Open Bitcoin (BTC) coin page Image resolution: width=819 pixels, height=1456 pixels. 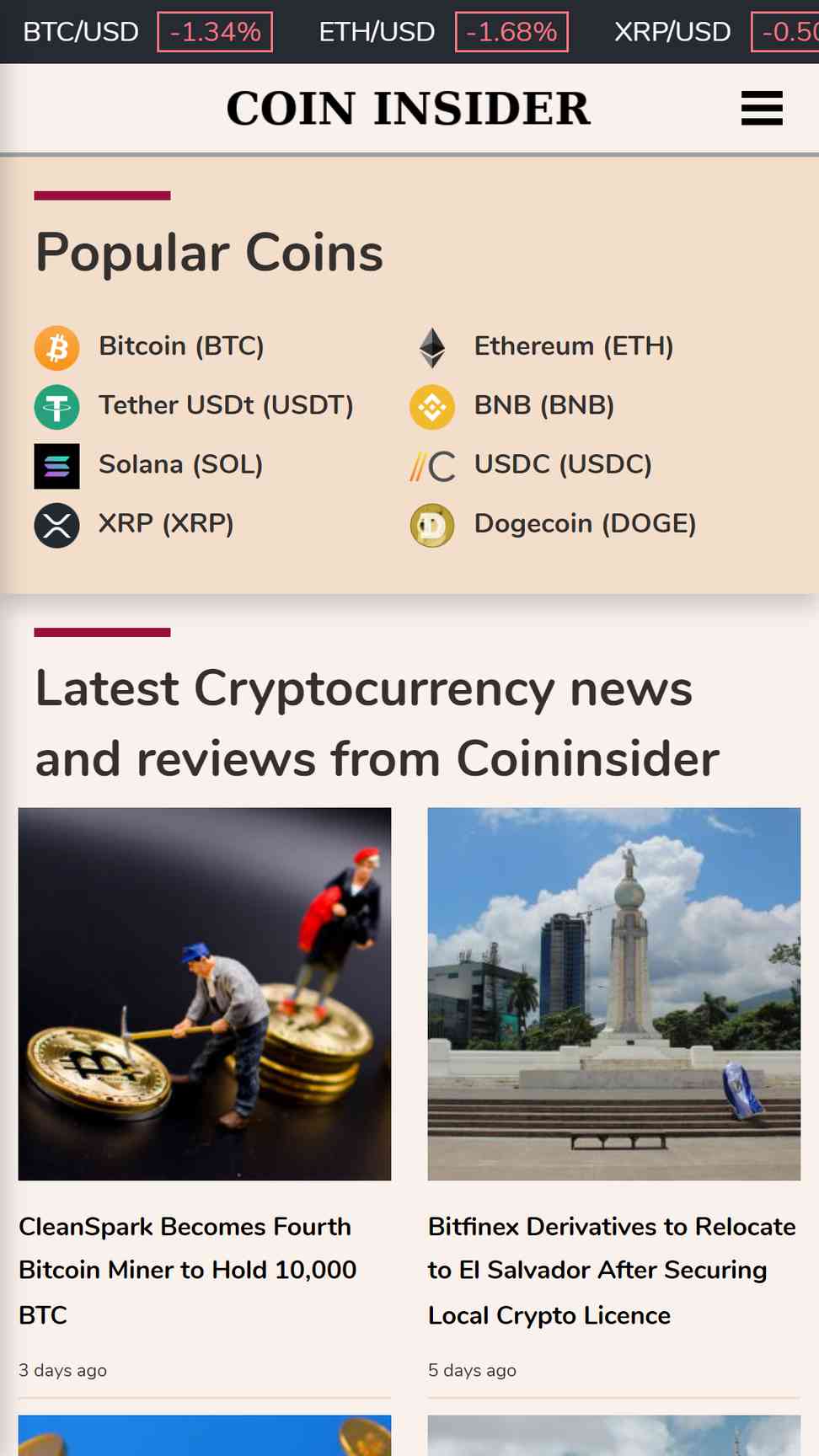pyautogui.click(x=180, y=346)
